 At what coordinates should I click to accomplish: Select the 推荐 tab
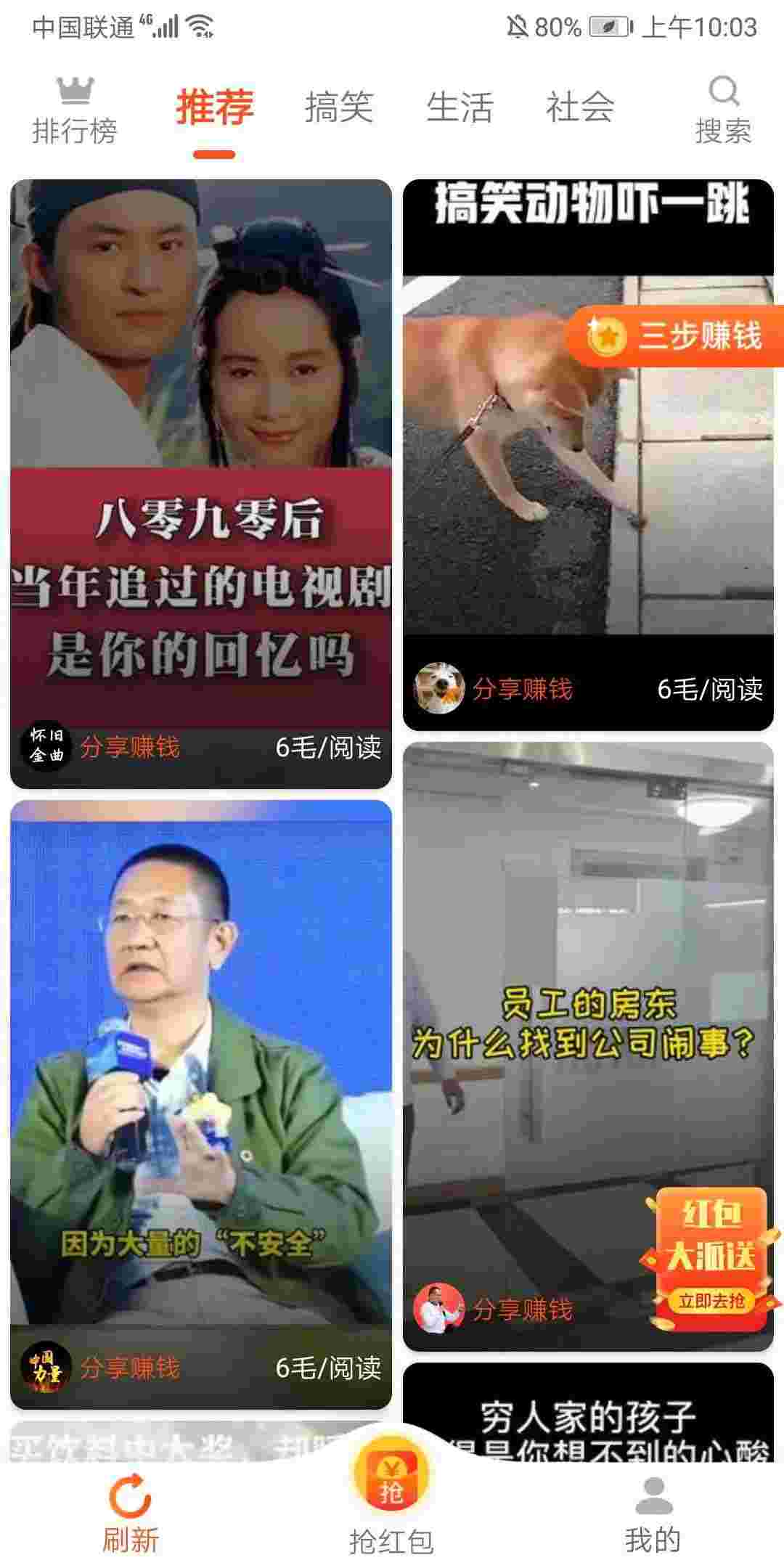pyautogui.click(x=214, y=107)
